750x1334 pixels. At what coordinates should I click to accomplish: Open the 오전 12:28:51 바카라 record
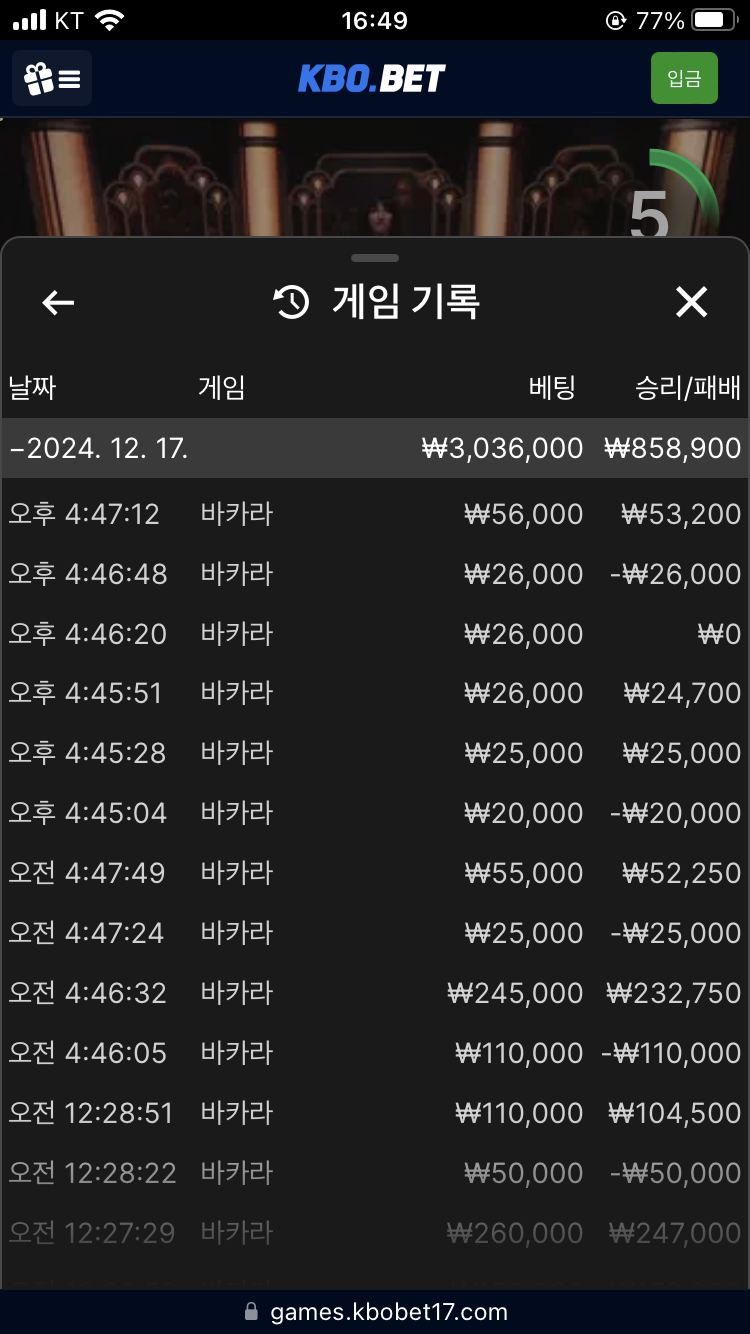[x=375, y=1113]
